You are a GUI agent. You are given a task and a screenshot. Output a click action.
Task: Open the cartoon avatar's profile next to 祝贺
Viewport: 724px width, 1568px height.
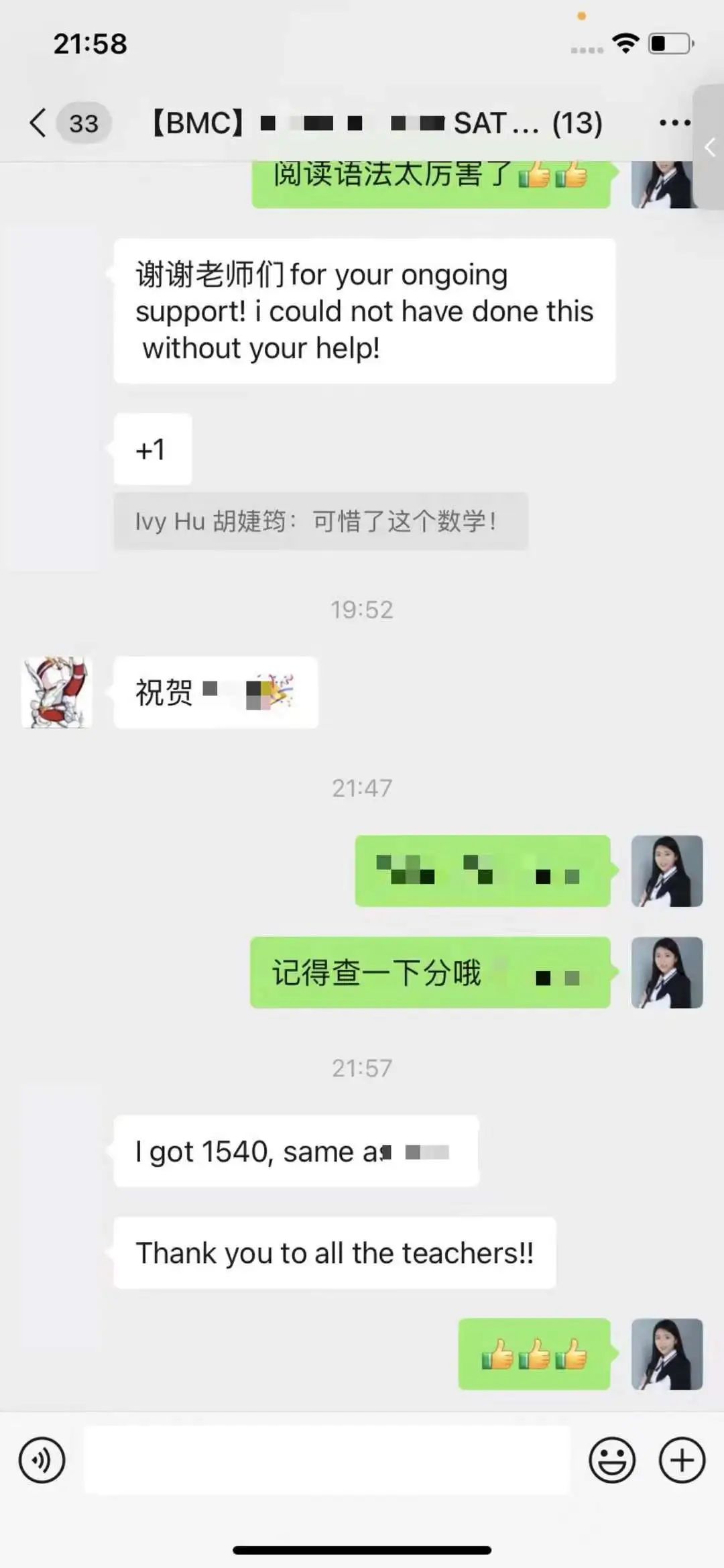[x=56, y=692]
